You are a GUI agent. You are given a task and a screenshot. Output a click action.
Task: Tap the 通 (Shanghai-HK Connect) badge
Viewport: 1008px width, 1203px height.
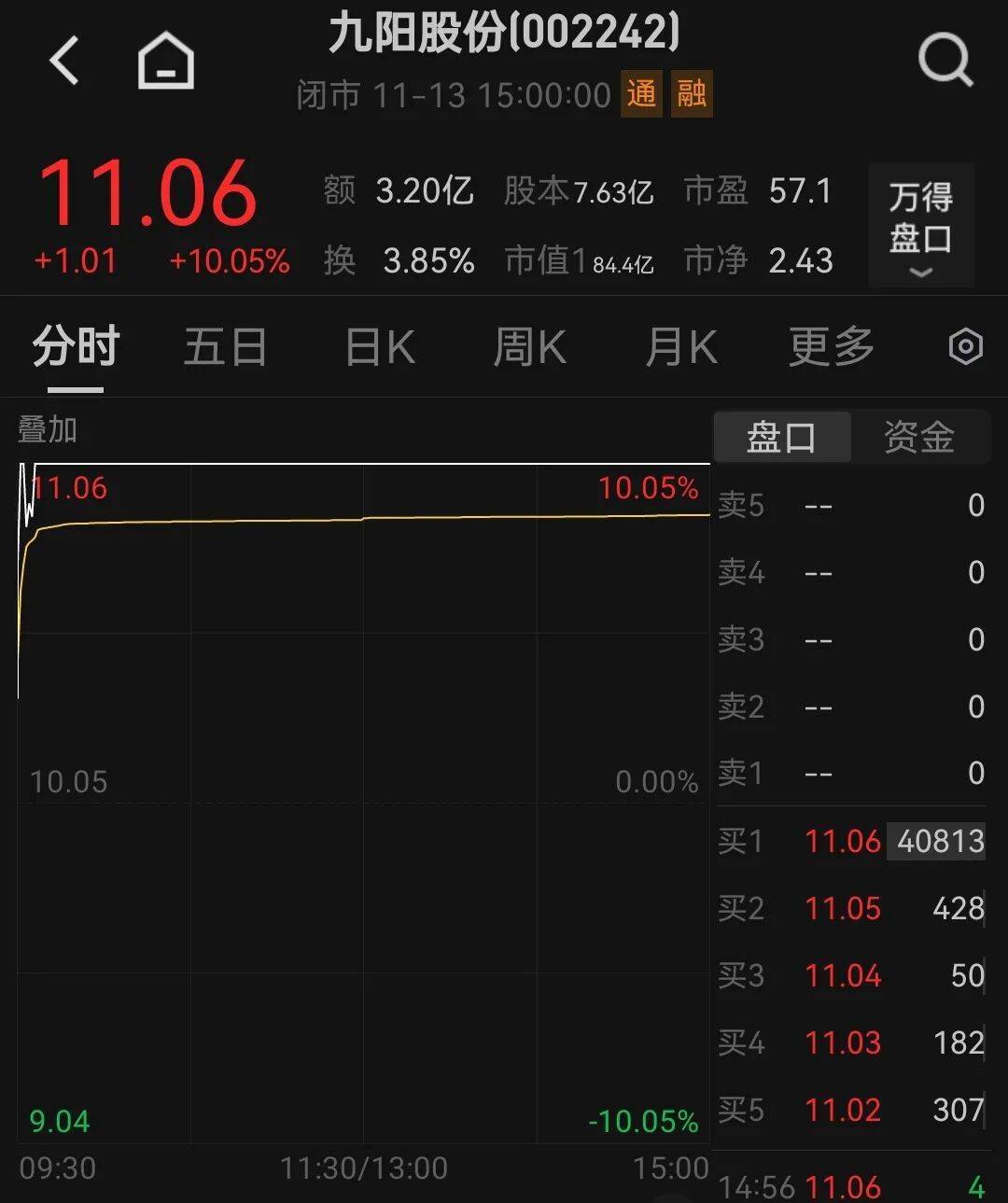641,94
